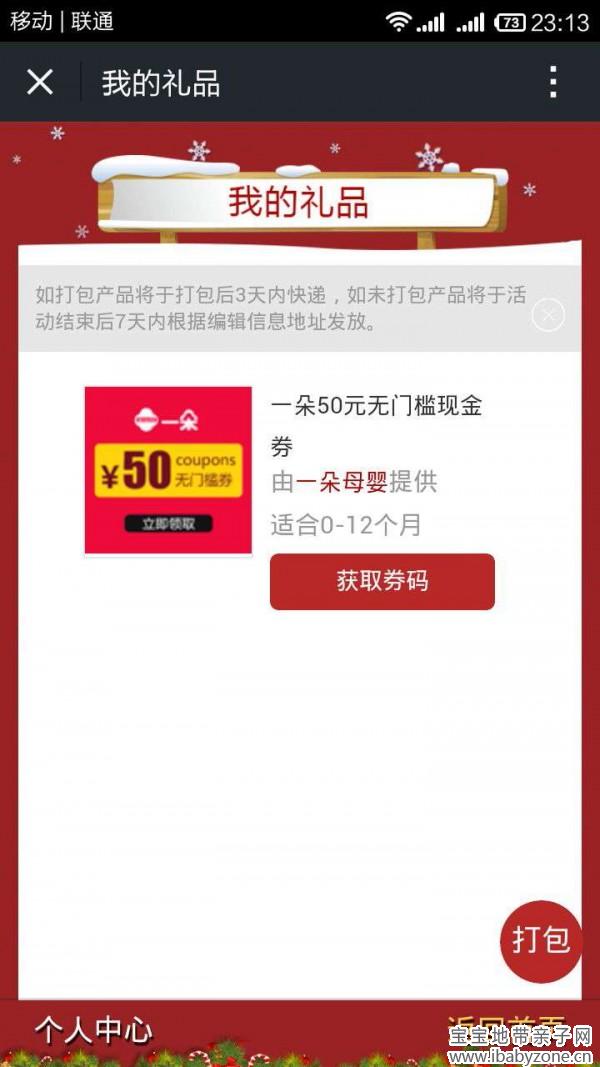Screen dimensions: 600x1067
Task: Tap the 获取券码 button
Action: pos(382,581)
